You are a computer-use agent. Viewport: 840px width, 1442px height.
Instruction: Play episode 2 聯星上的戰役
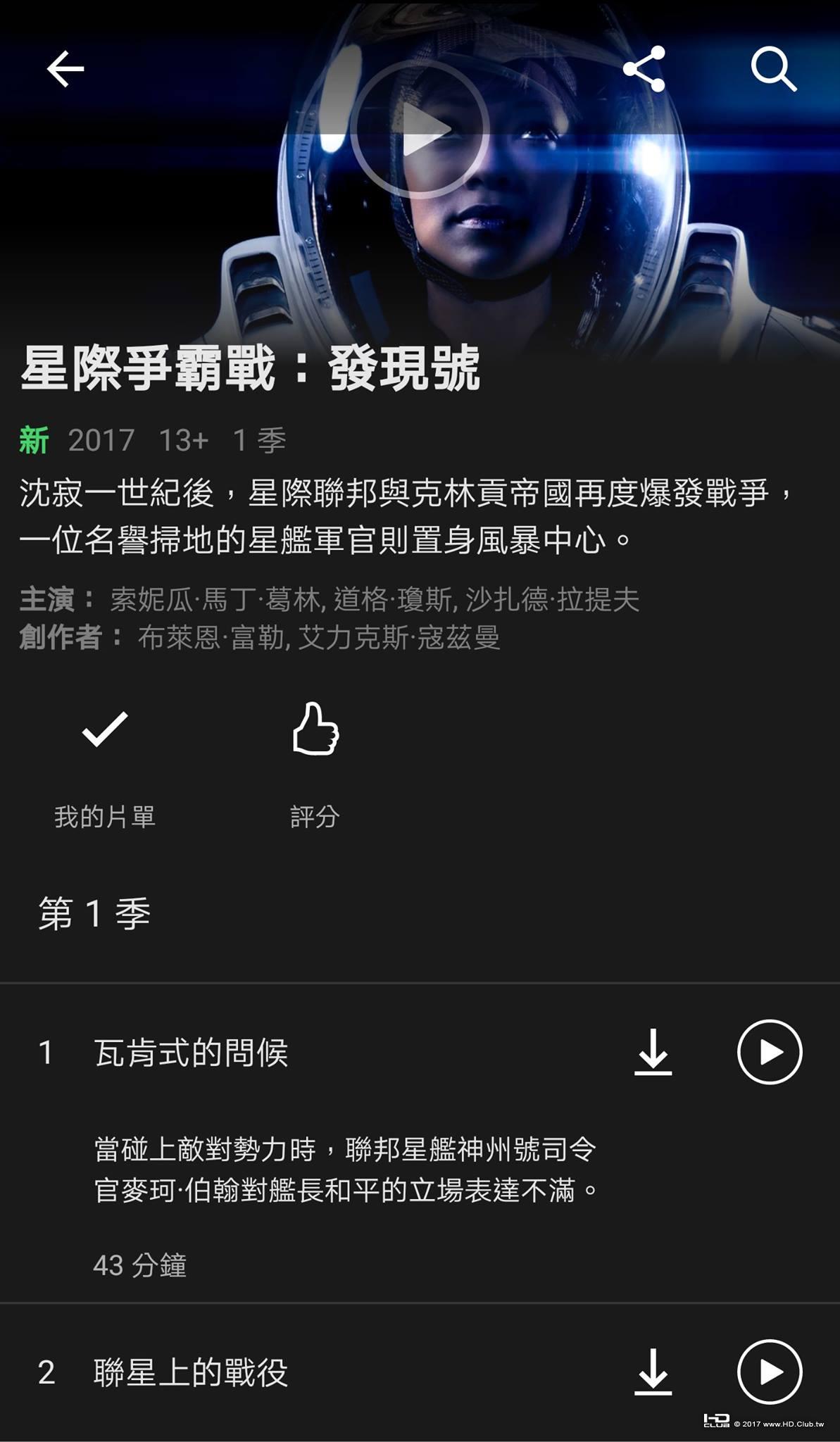point(769,1372)
